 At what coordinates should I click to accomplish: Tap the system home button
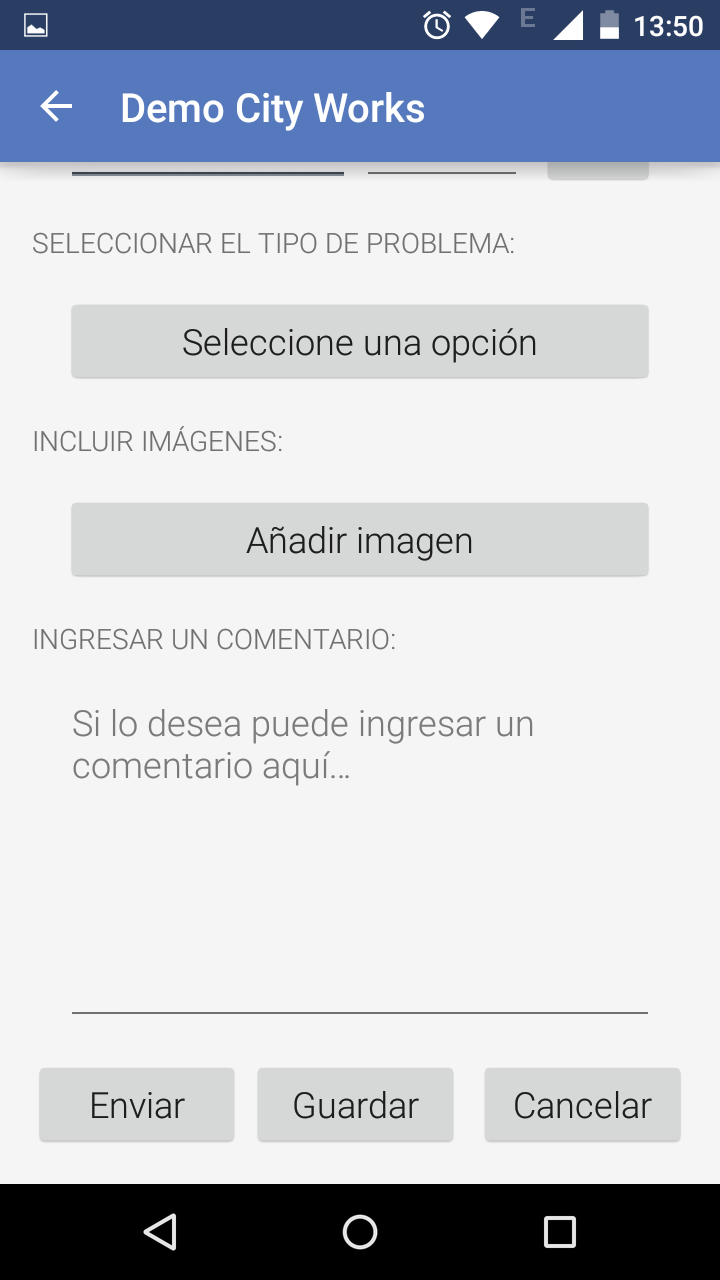(x=360, y=1232)
